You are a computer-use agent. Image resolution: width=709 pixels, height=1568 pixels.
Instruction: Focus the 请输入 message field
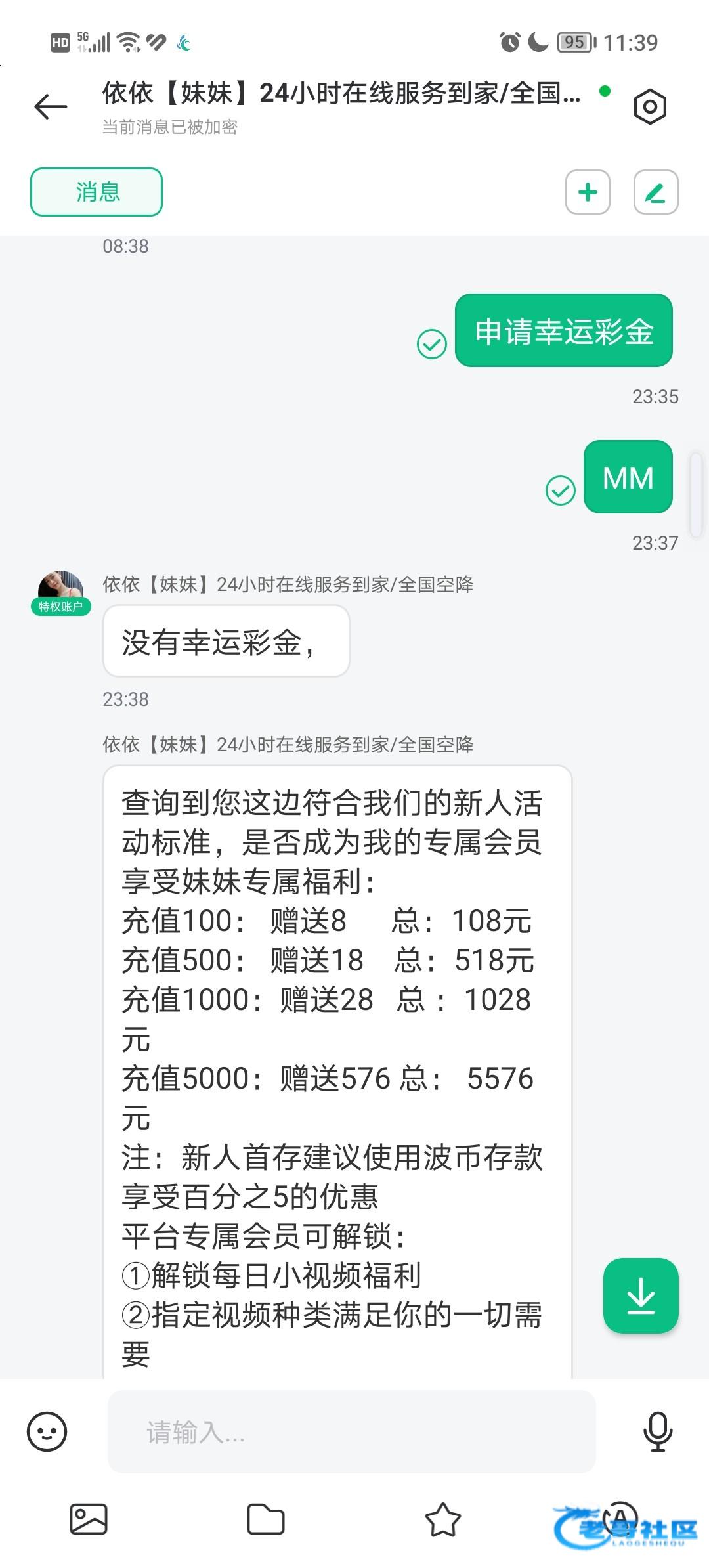point(351,1431)
